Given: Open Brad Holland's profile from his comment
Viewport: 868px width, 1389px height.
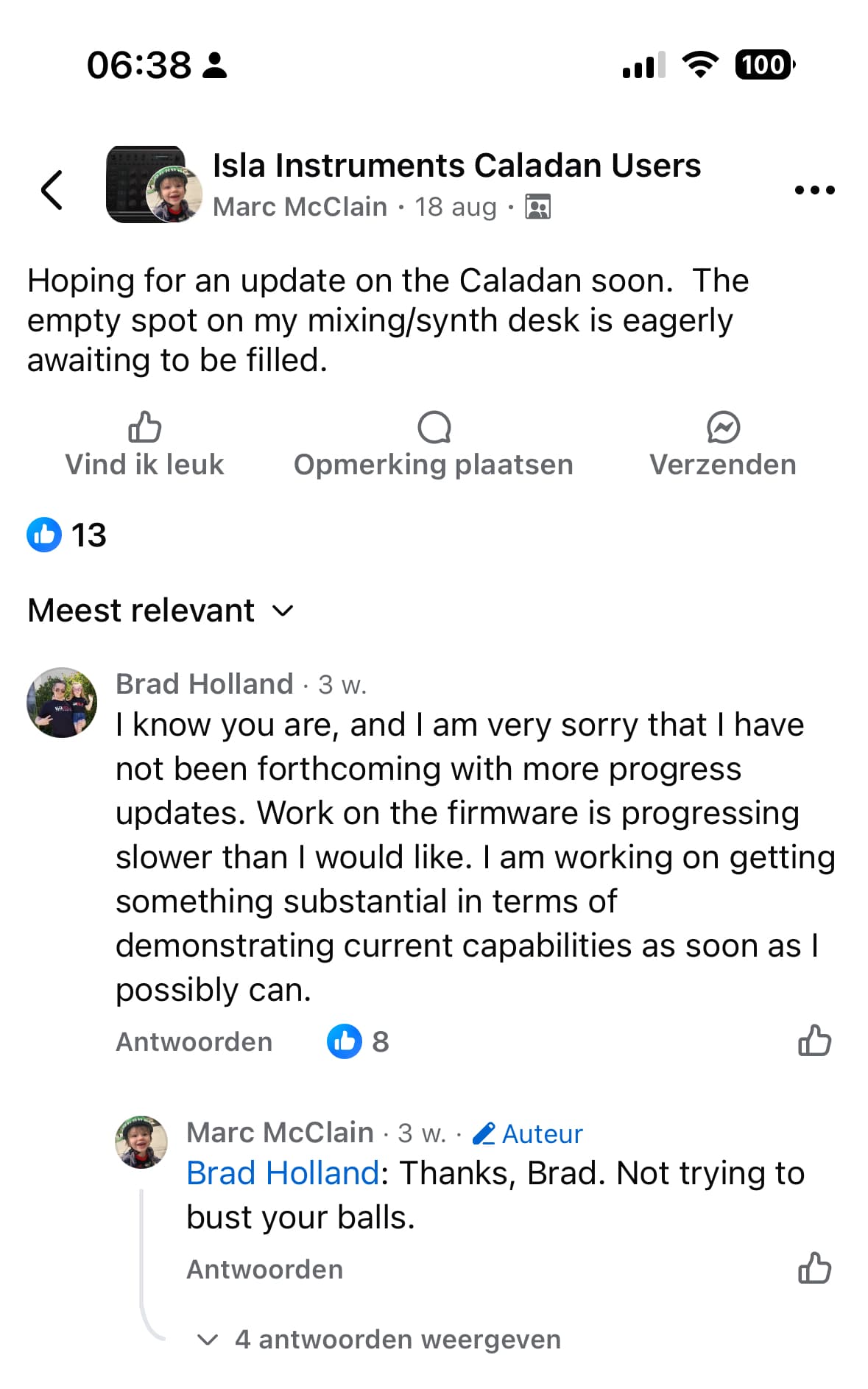Looking at the screenshot, I should click(204, 684).
